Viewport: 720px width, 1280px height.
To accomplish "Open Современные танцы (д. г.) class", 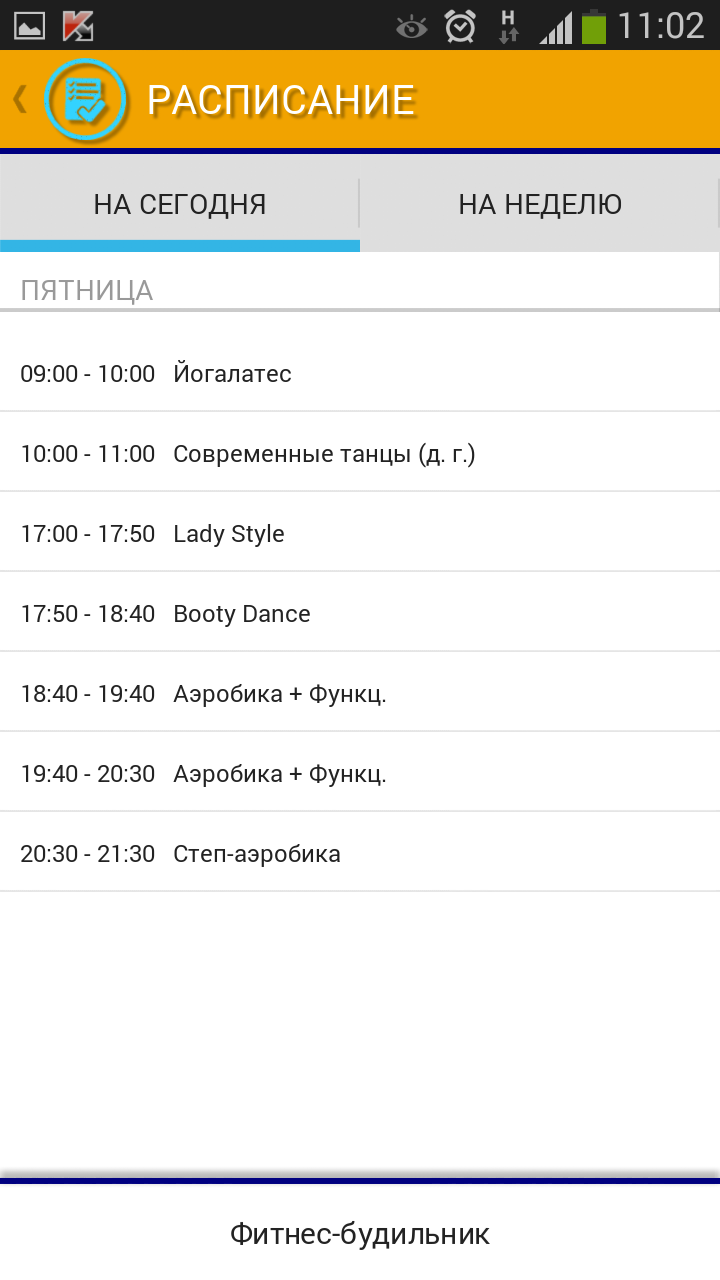I will (360, 454).
